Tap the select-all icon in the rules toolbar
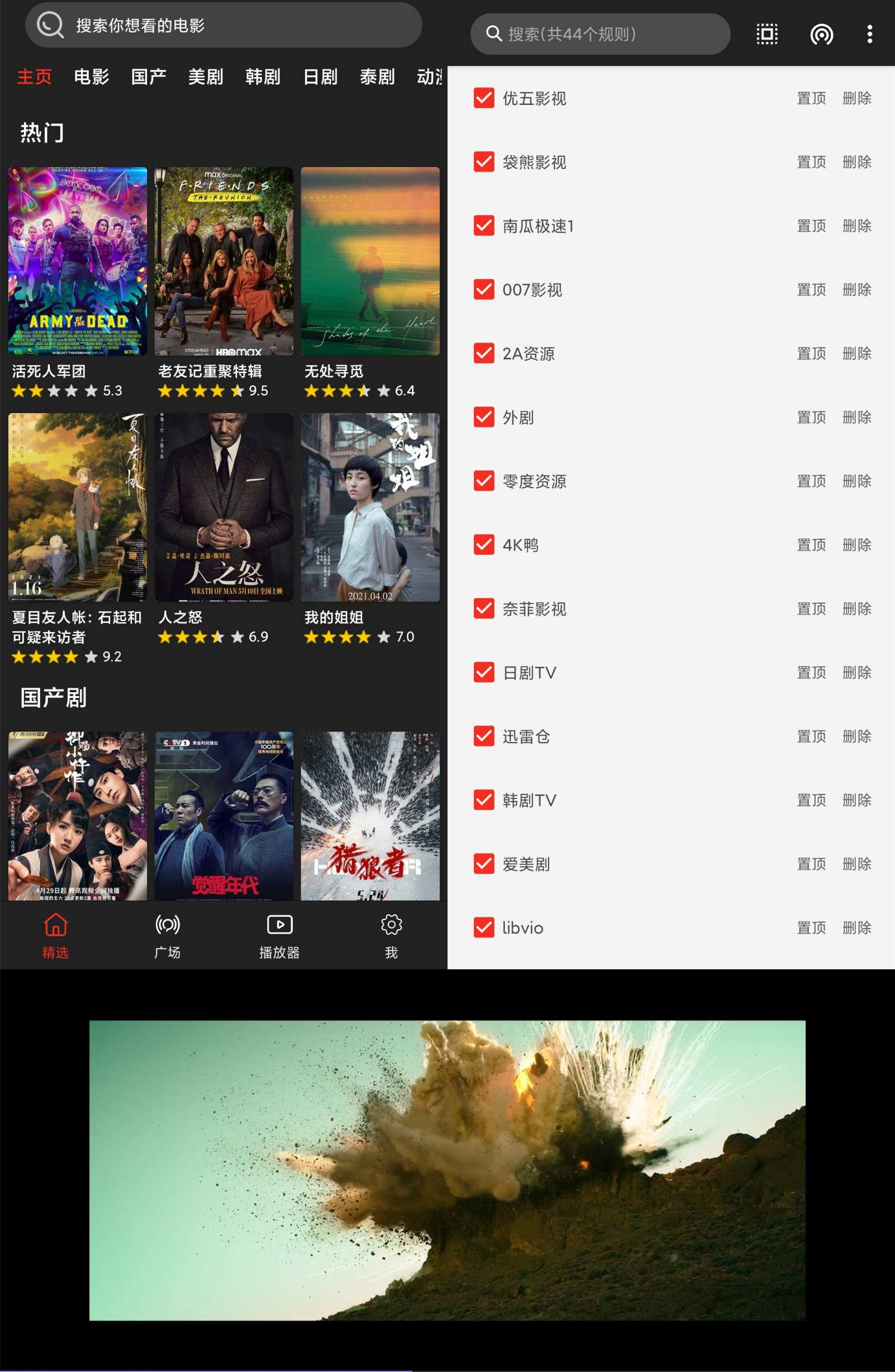Viewport: 895px width, 1372px height. coord(767,34)
